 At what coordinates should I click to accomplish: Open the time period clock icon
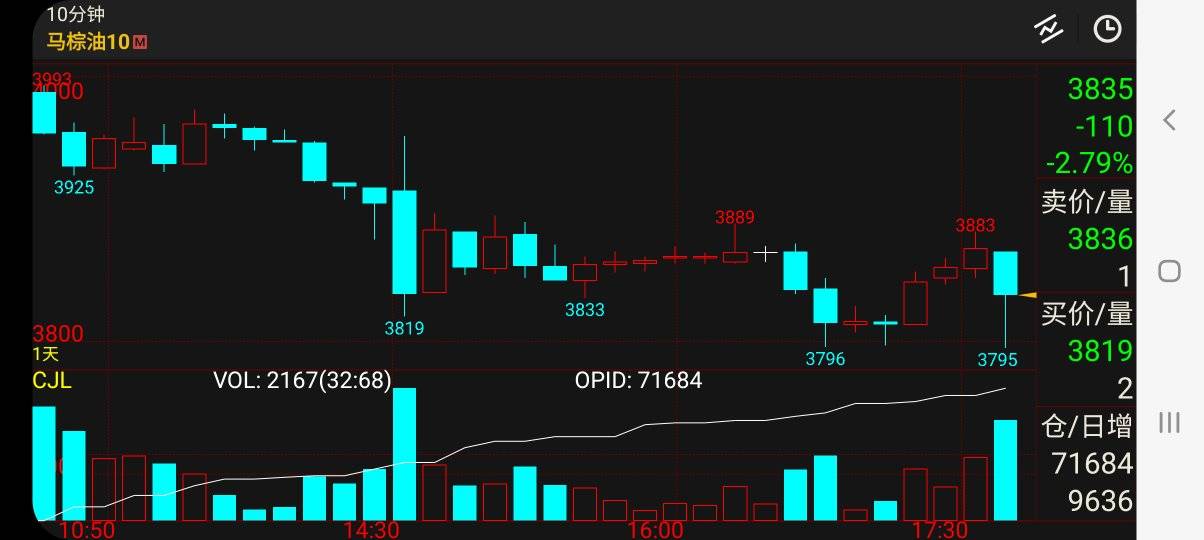pos(1107,29)
